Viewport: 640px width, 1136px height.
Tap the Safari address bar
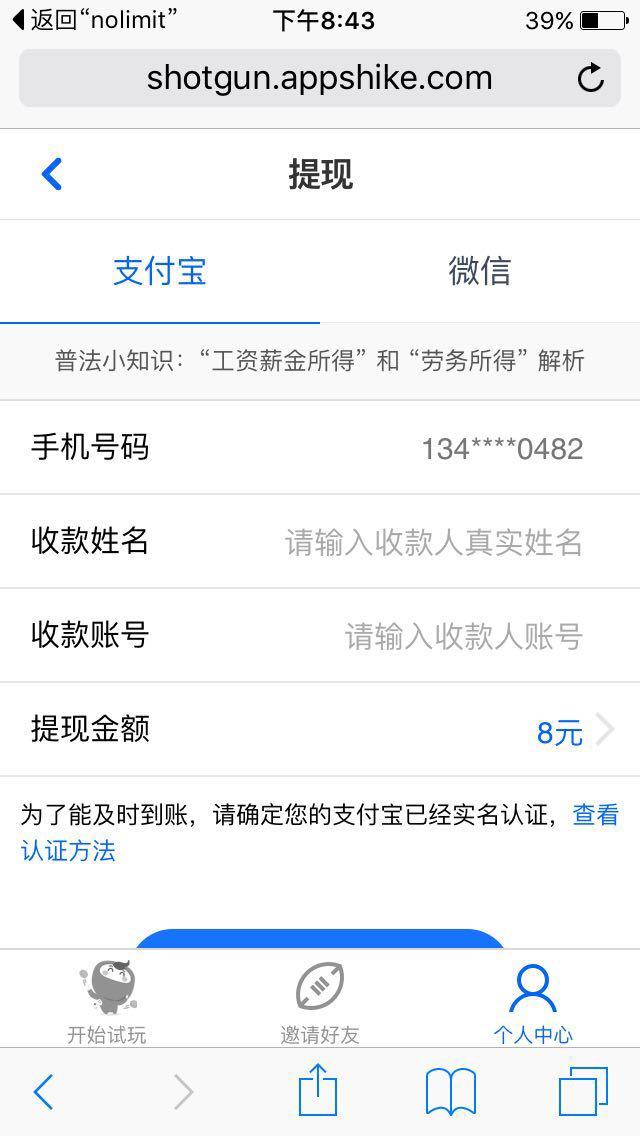click(300, 78)
